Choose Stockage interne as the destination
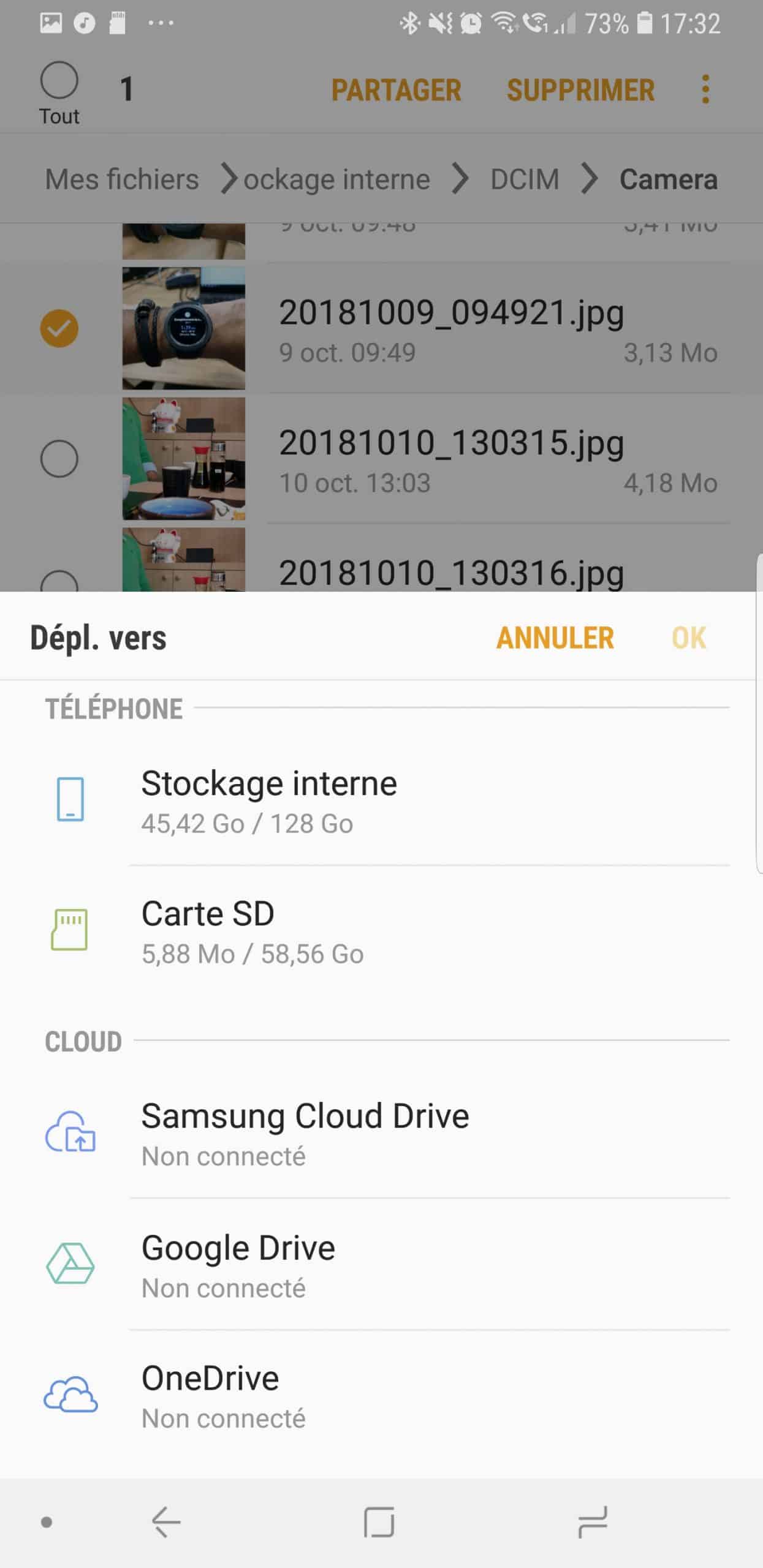The width and height of the screenshot is (763, 1568). tap(380, 799)
